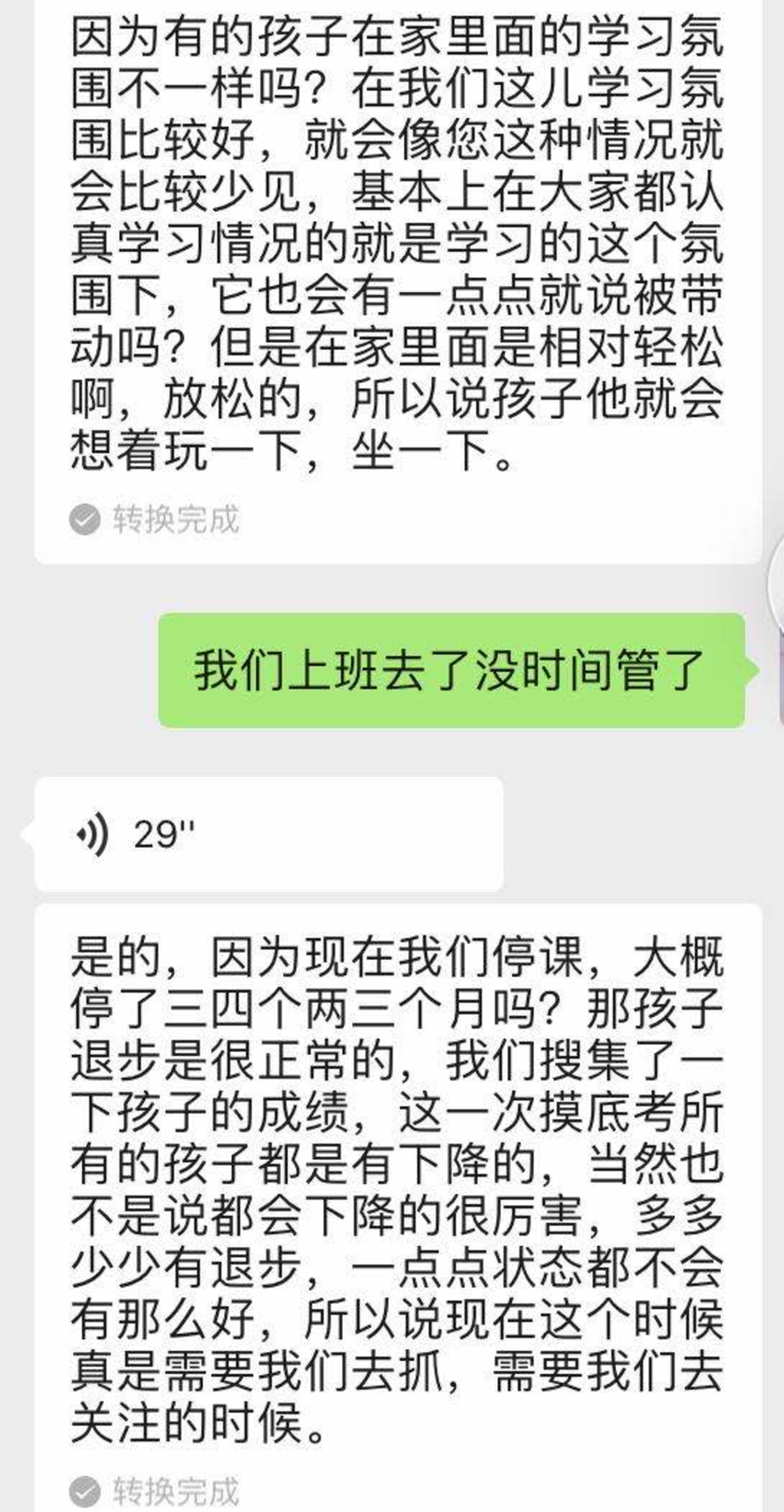The height and width of the screenshot is (1512, 784).
Task: Click the white voice message bubble
Action: click(x=270, y=833)
